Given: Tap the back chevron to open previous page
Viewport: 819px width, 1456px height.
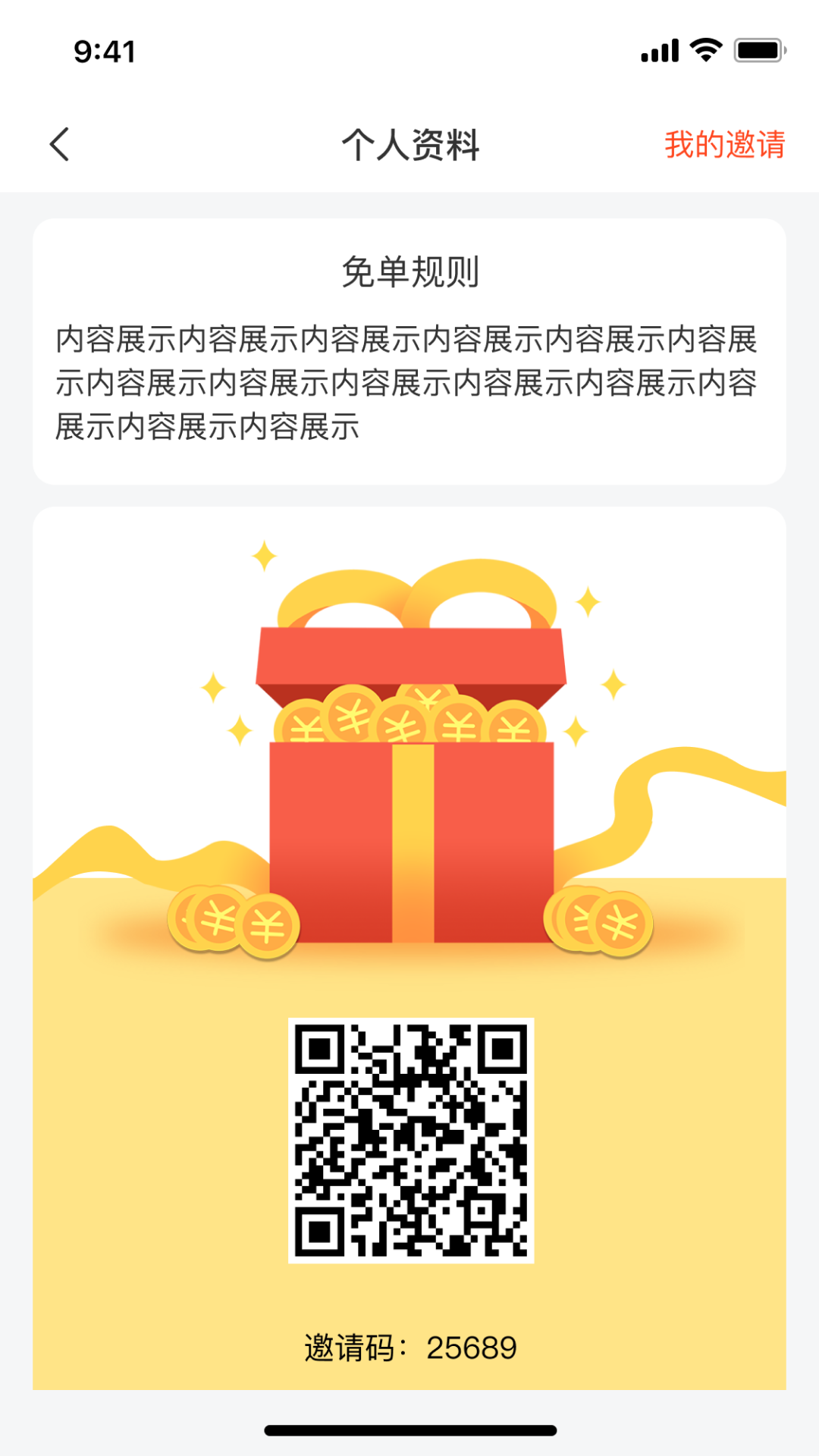Looking at the screenshot, I should tap(61, 146).
